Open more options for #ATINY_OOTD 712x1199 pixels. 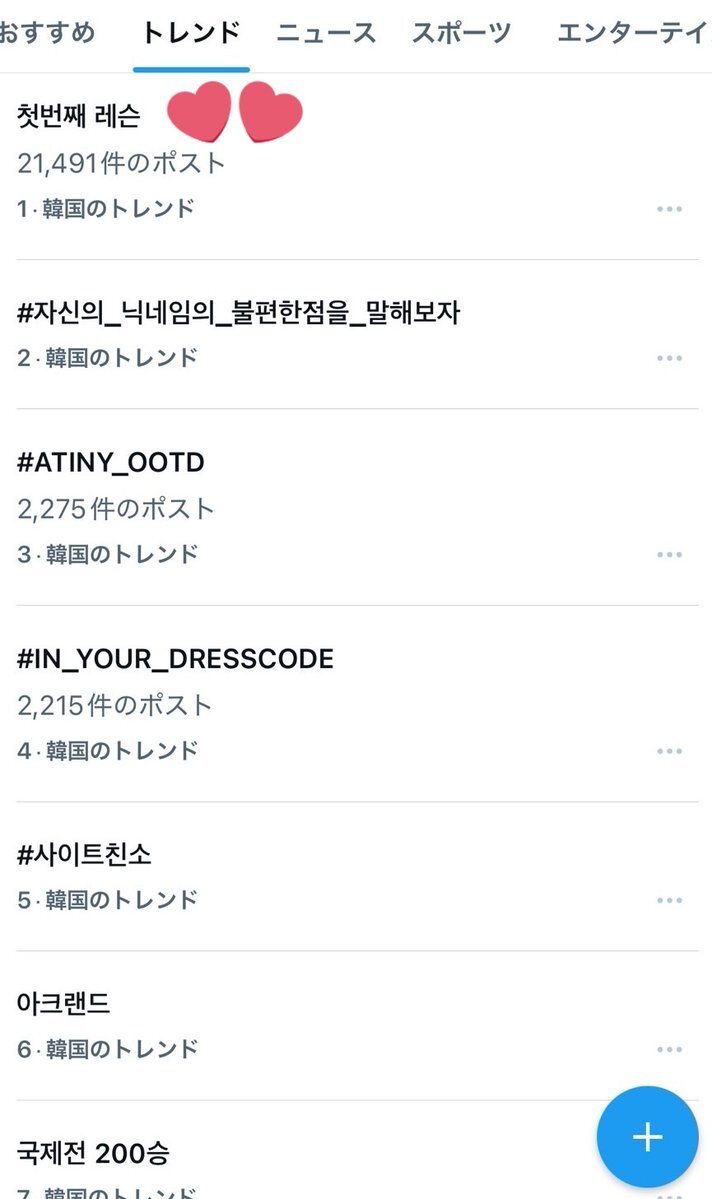click(669, 554)
